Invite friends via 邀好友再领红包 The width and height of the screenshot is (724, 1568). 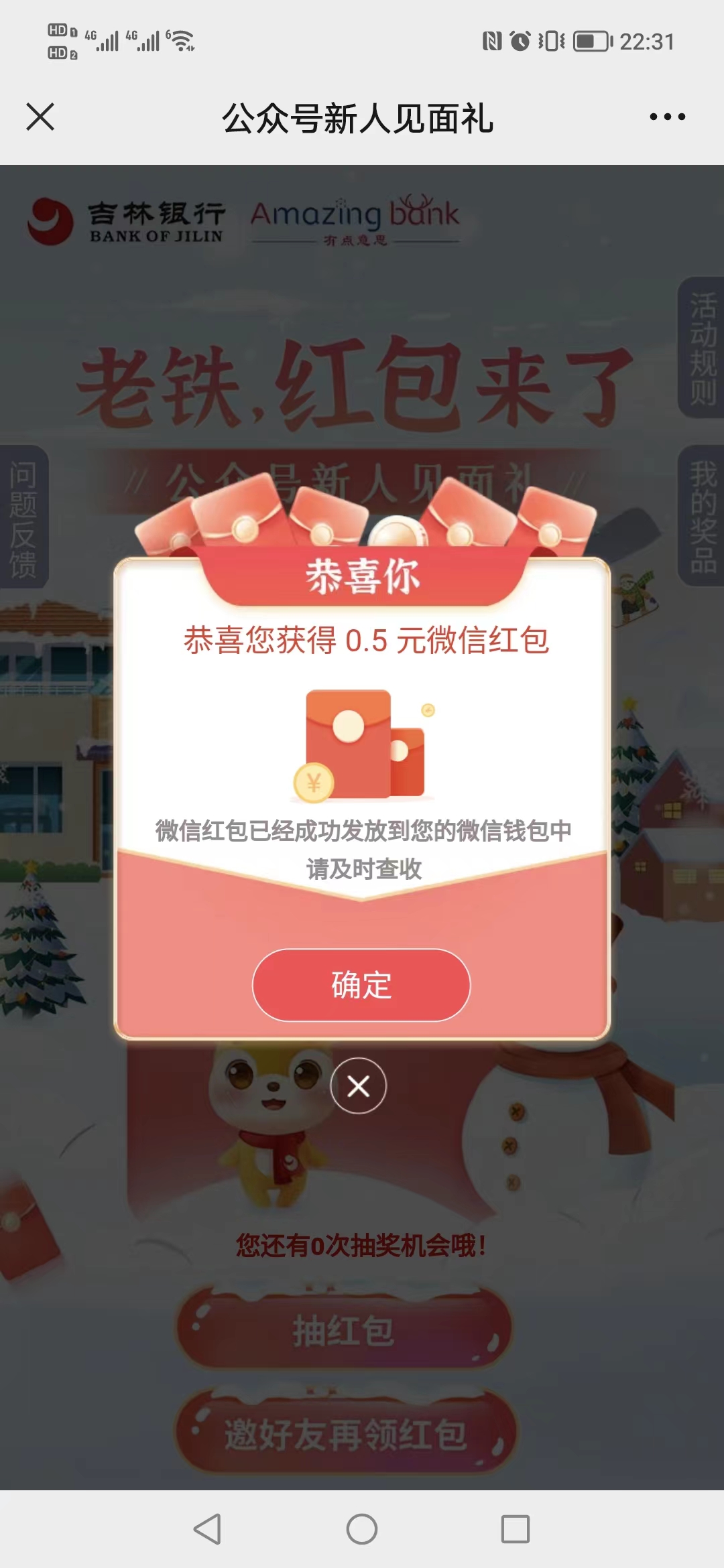(345, 1434)
